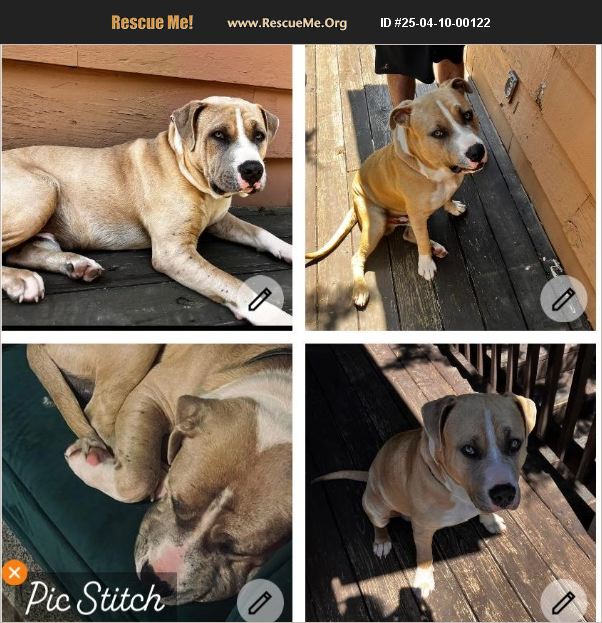Edit the photo of the dog sitting by the wall
This screenshot has width=602, height=623.
[x=563, y=298]
